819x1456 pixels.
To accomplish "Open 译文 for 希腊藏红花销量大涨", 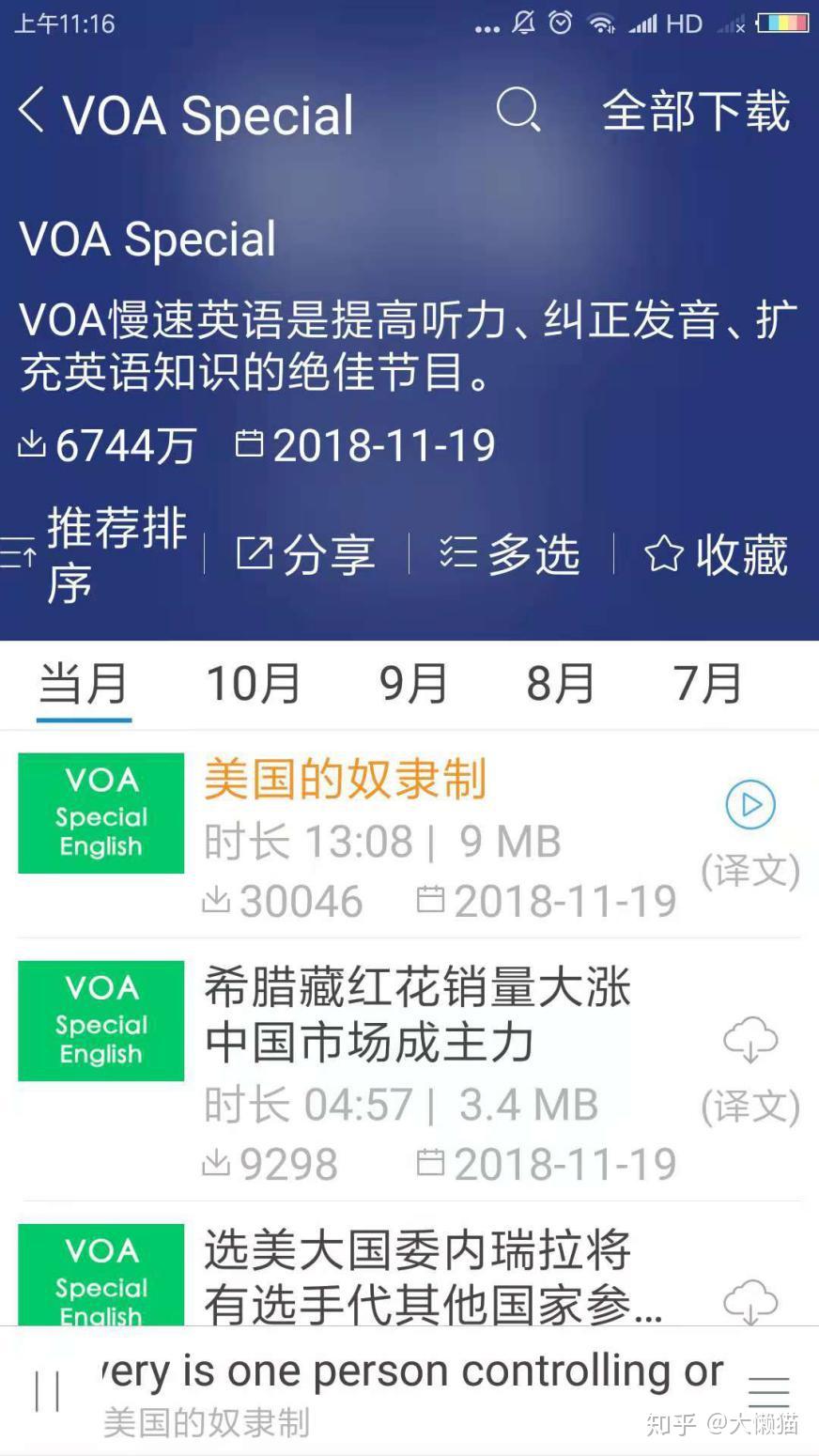I will 749,1107.
